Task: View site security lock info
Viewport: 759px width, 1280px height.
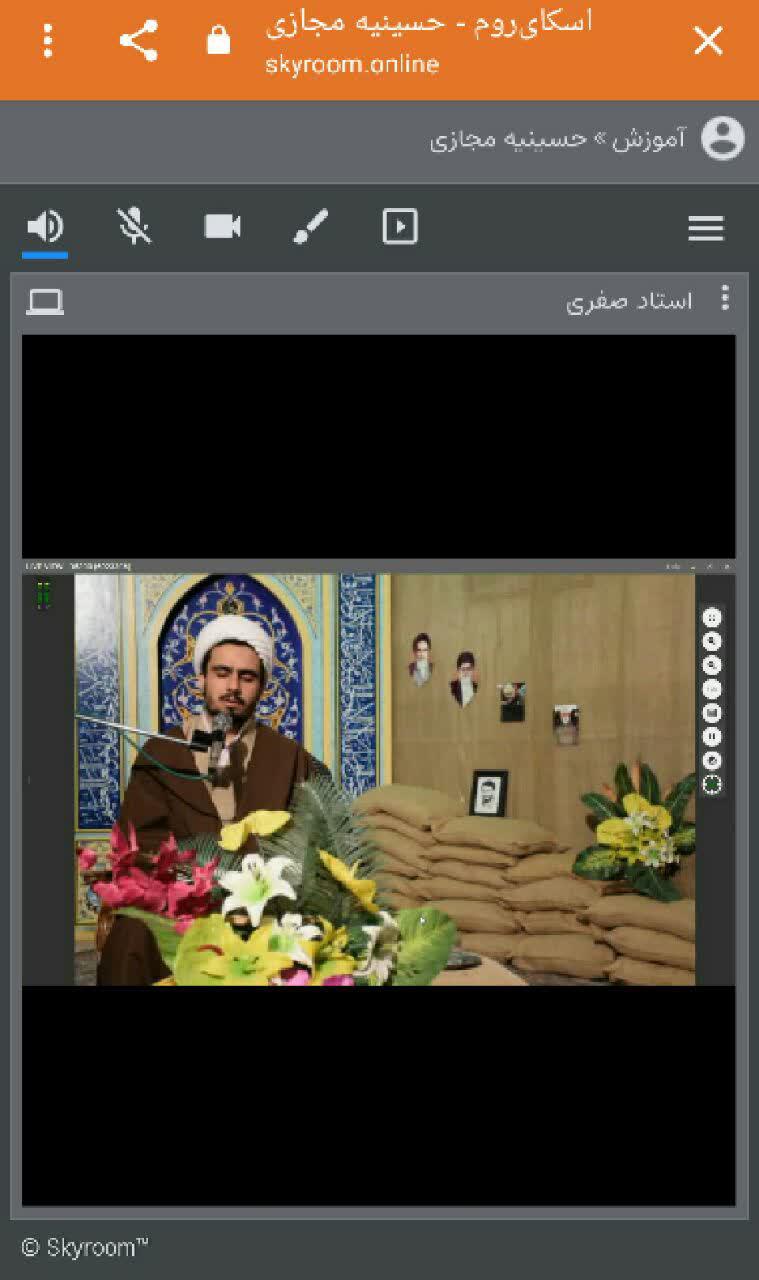Action: tap(217, 40)
